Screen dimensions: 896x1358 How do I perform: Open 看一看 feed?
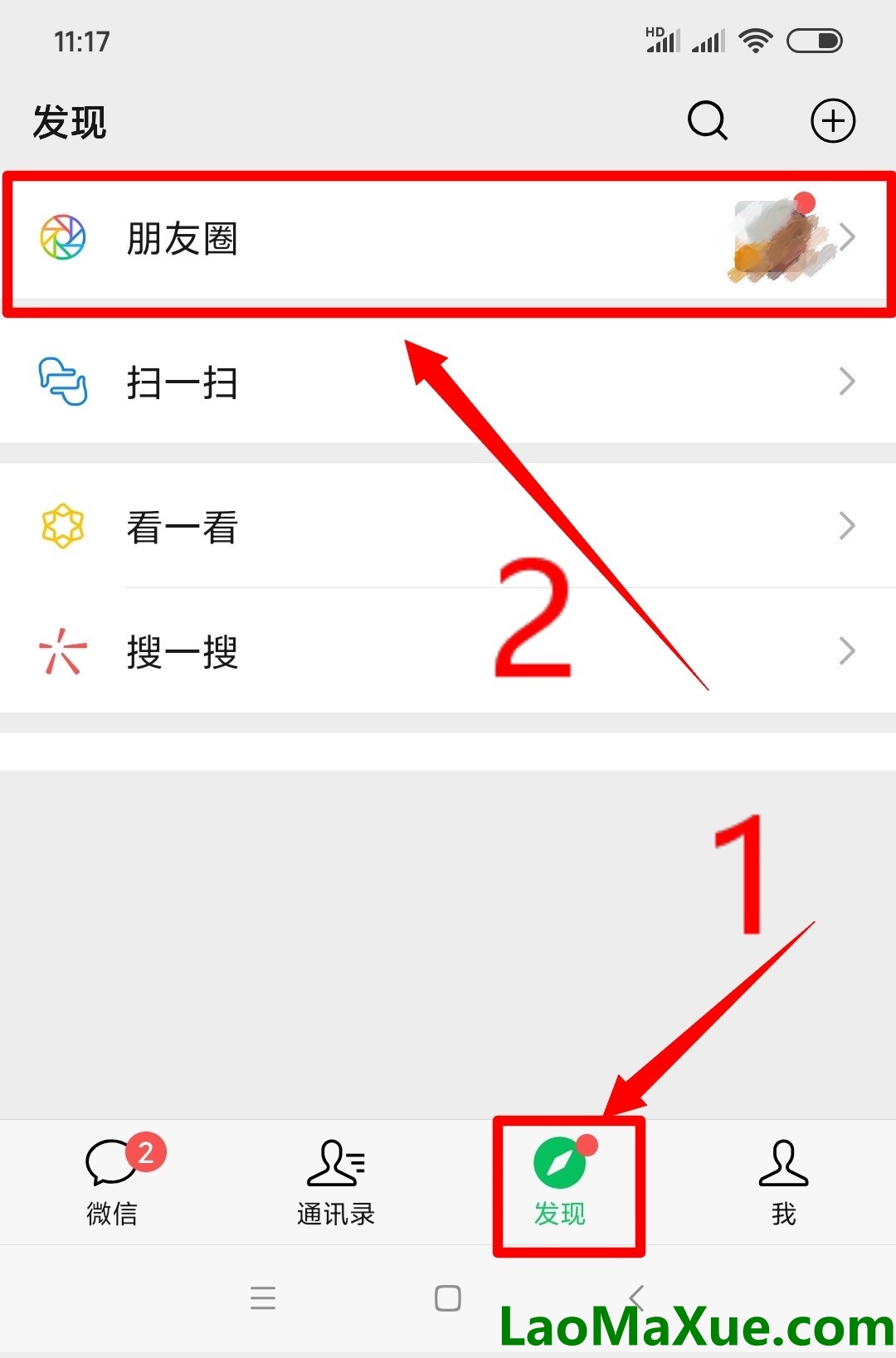(448, 526)
